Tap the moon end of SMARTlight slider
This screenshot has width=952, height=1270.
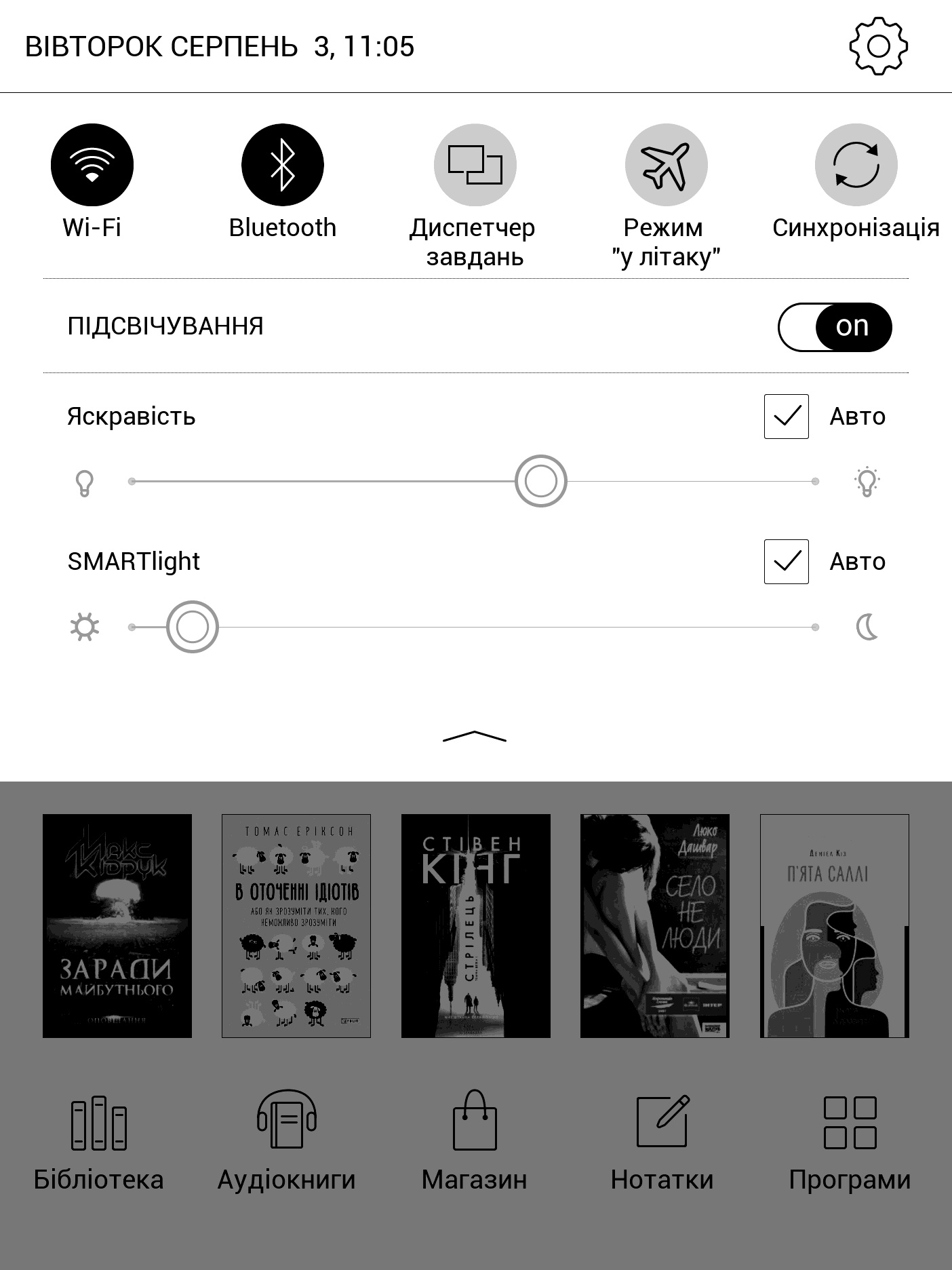click(x=814, y=627)
